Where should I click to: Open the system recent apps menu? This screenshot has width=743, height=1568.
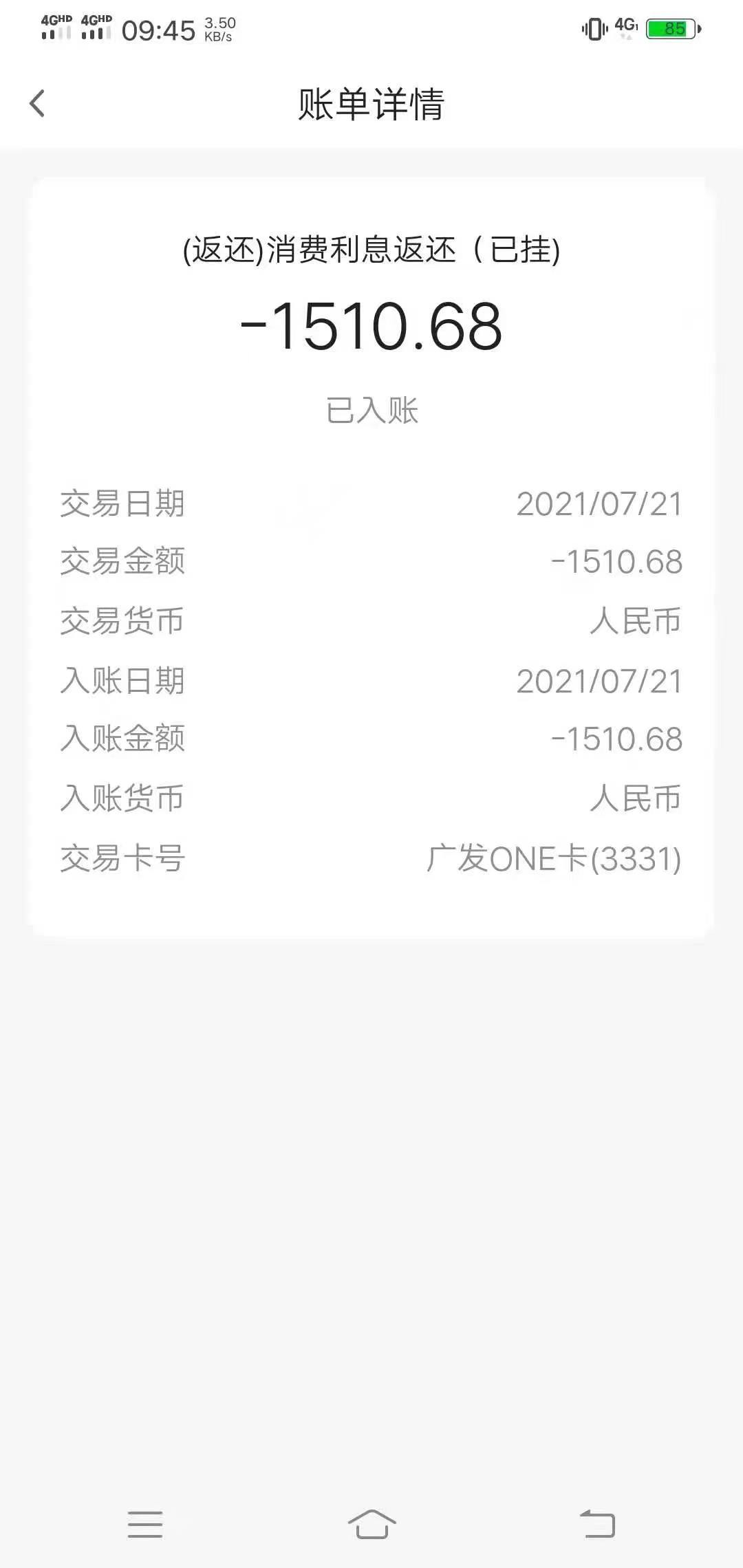pos(145,1524)
